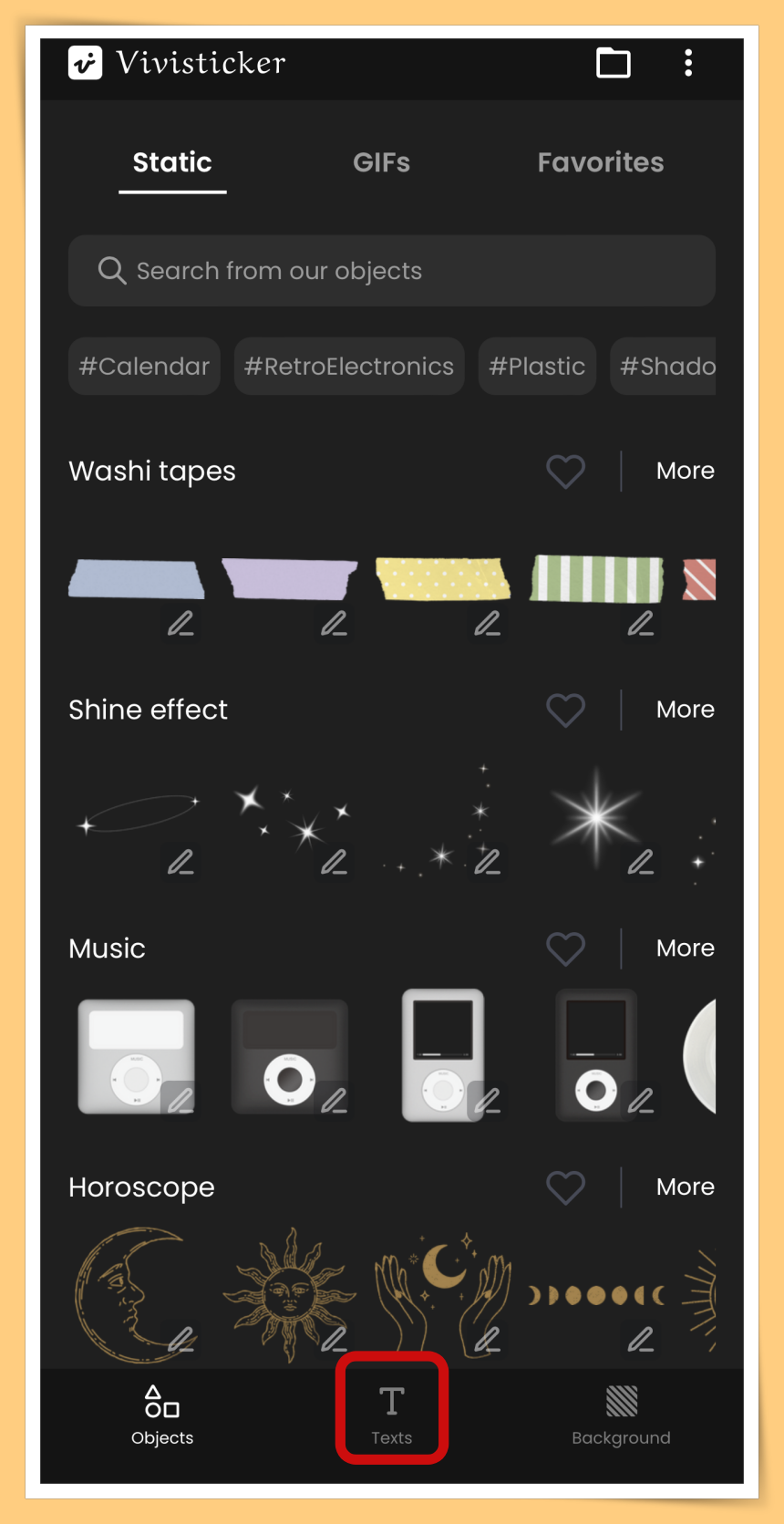
Task: Choose the yellow polka-dot washi tape
Action: 442,579
